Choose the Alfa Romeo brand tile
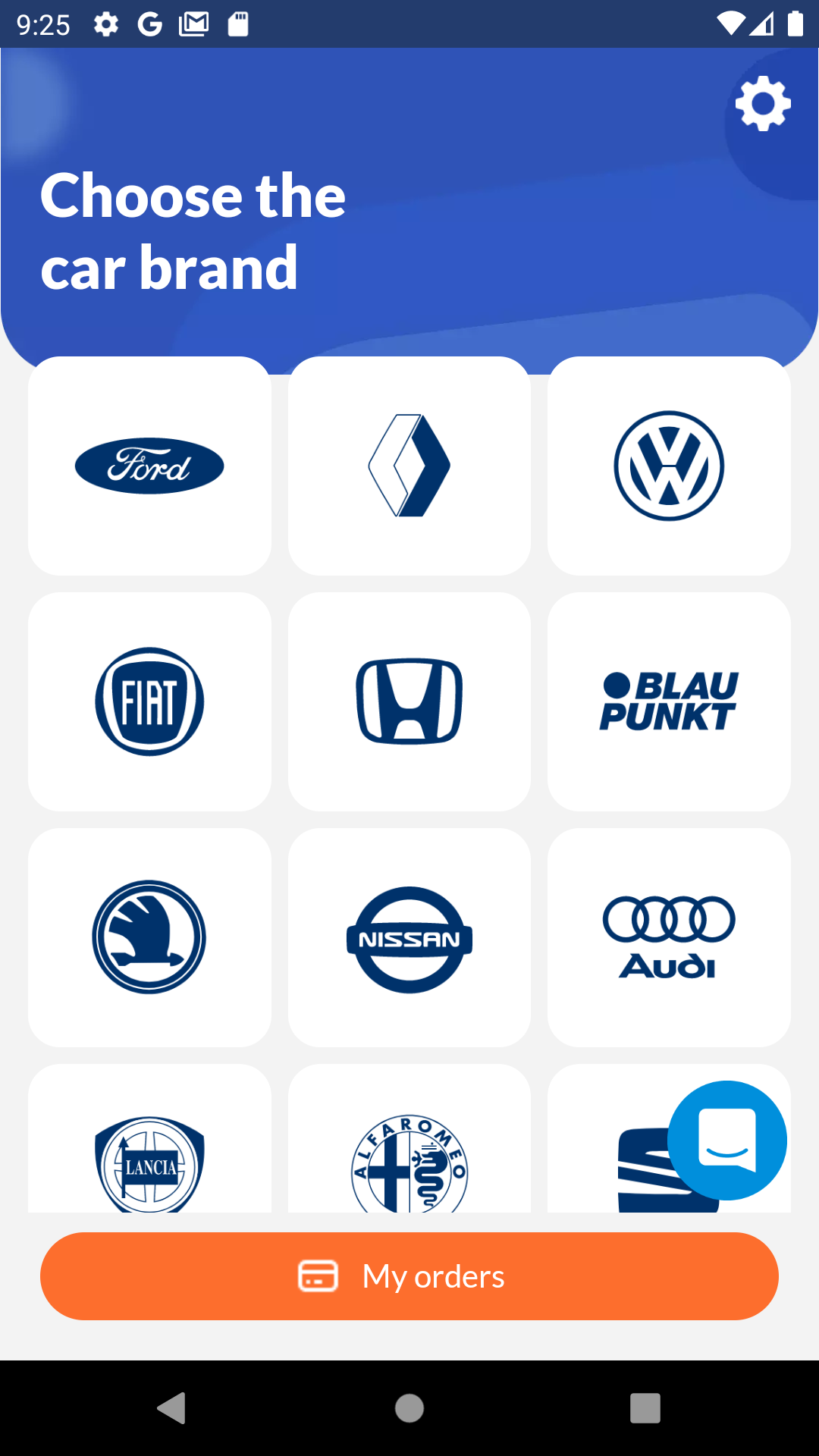This screenshot has width=819, height=1456. 409,1138
